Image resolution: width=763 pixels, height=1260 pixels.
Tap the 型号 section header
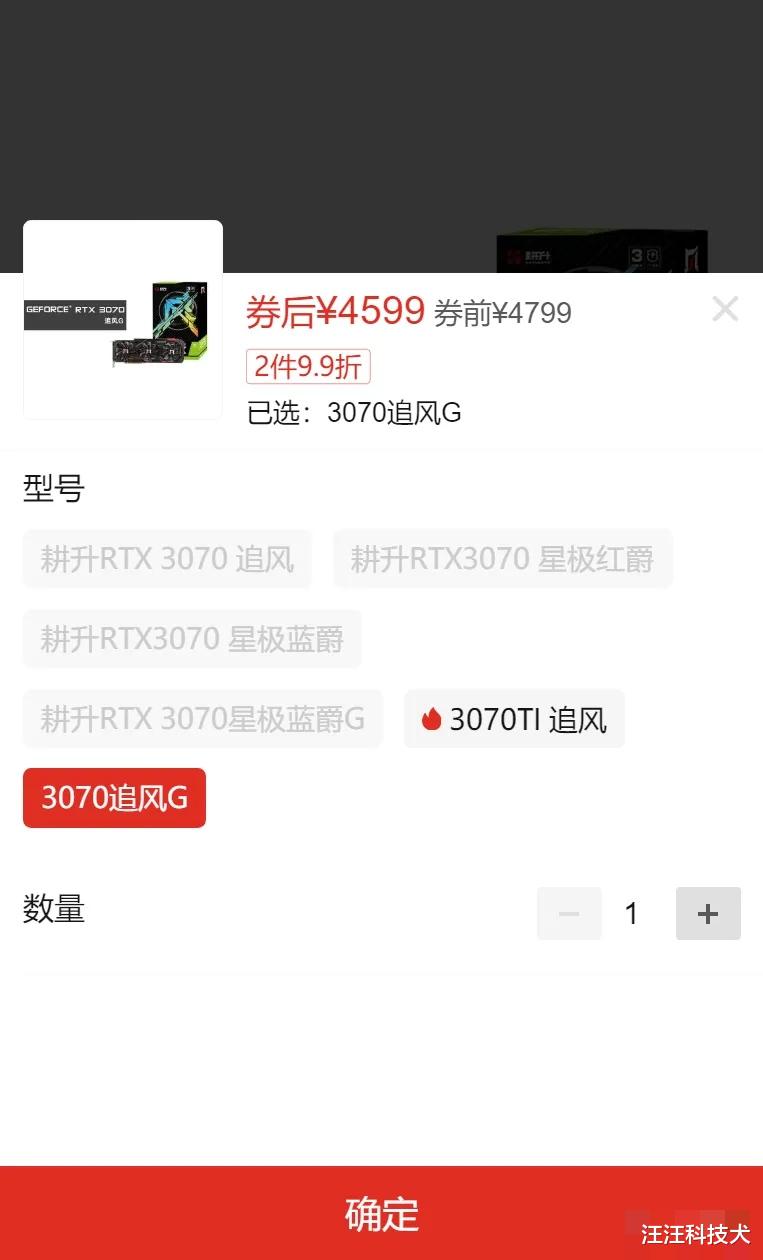(x=52, y=488)
